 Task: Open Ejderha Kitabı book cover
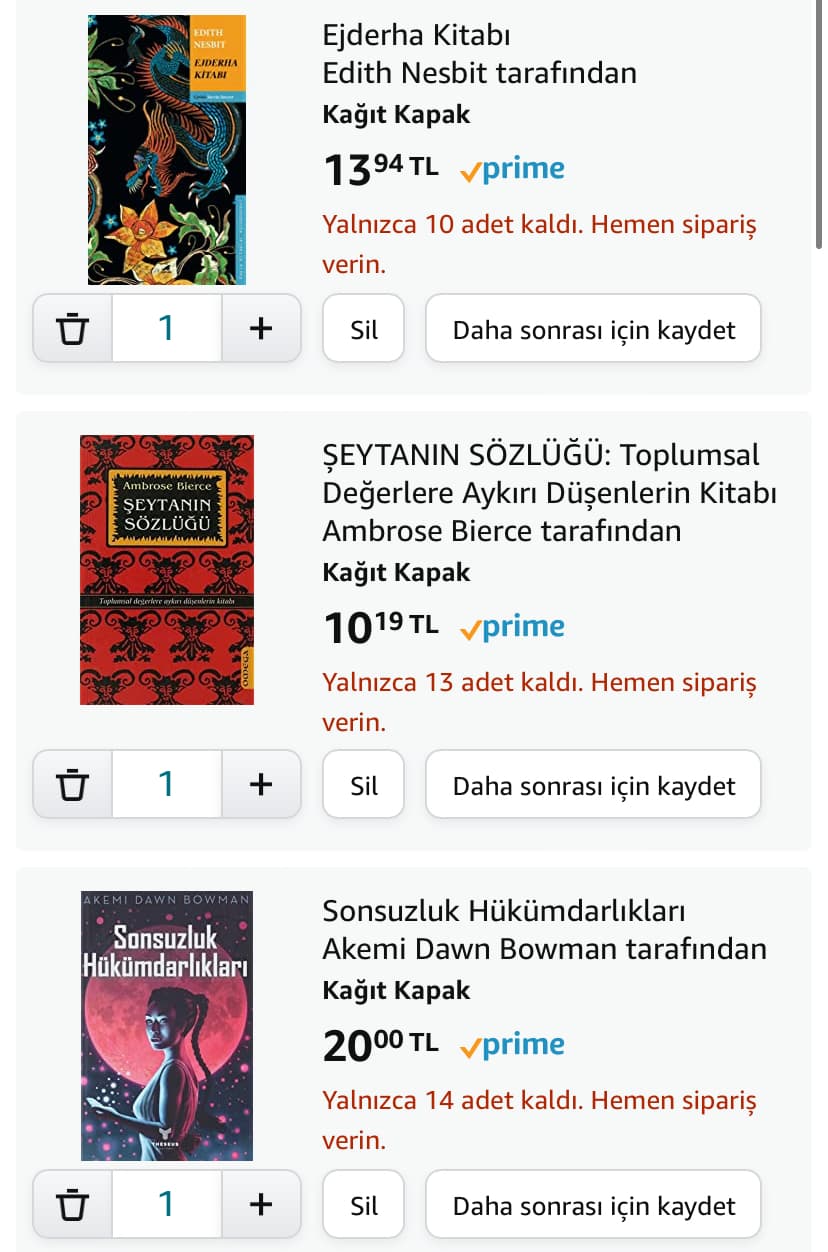pyautogui.click(x=166, y=150)
